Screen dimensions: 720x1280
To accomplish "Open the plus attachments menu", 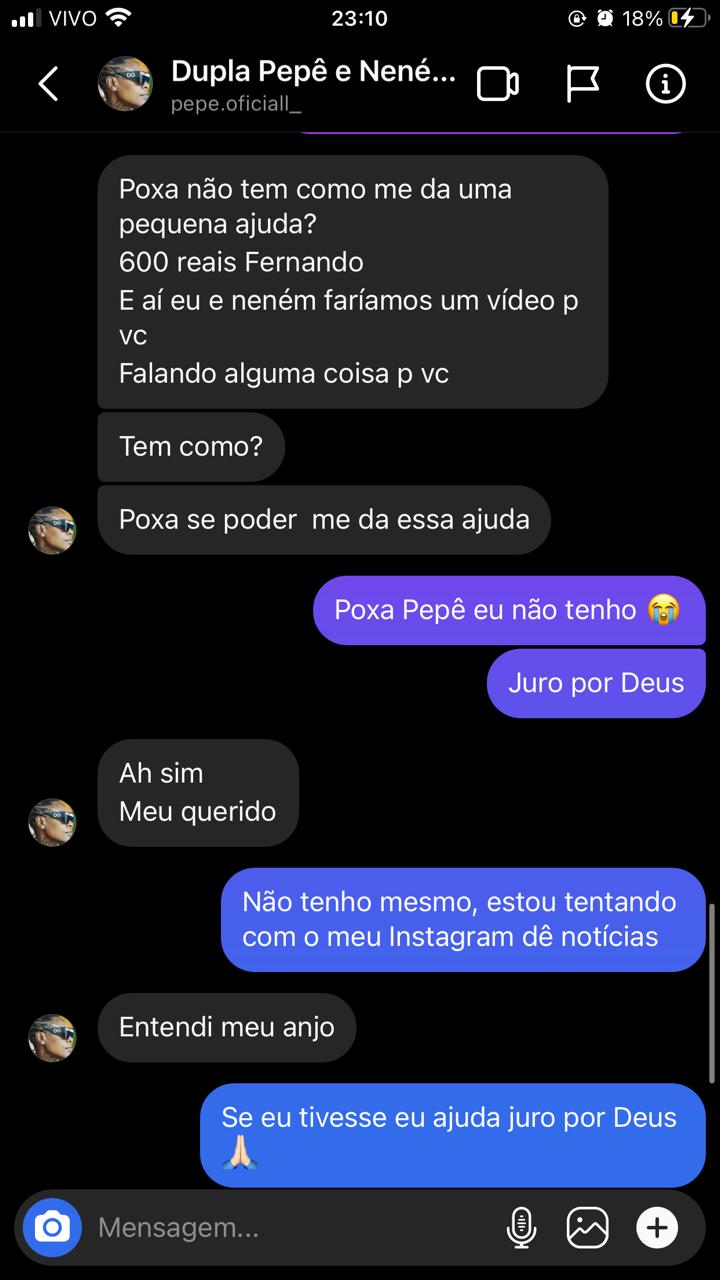I will [657, 1227].
